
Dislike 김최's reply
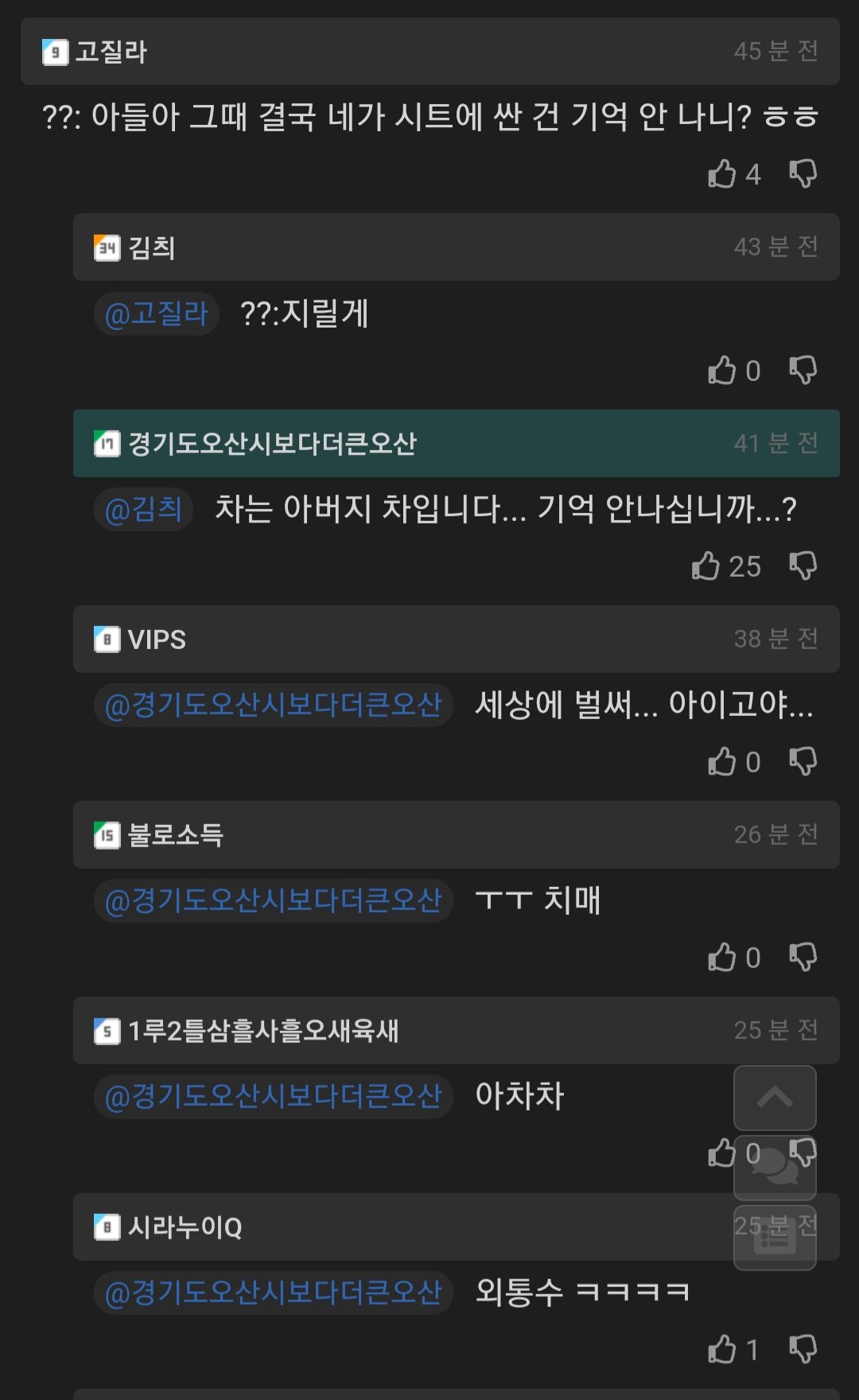click(x=803, y=370)
